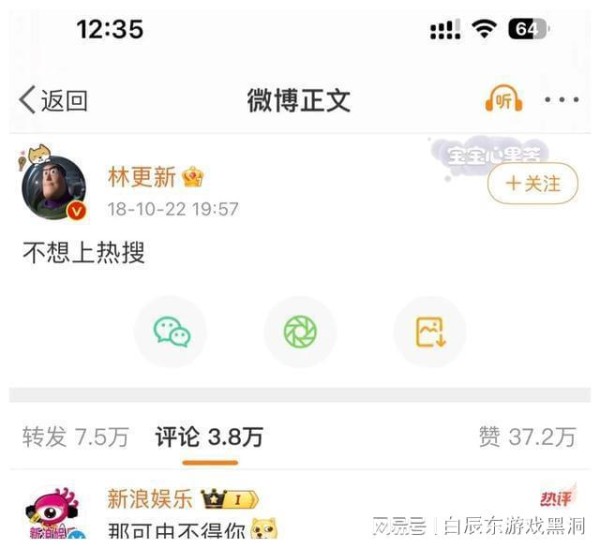Share this post to WeChat
Screen dimensions: 600x548
[171, 332]
